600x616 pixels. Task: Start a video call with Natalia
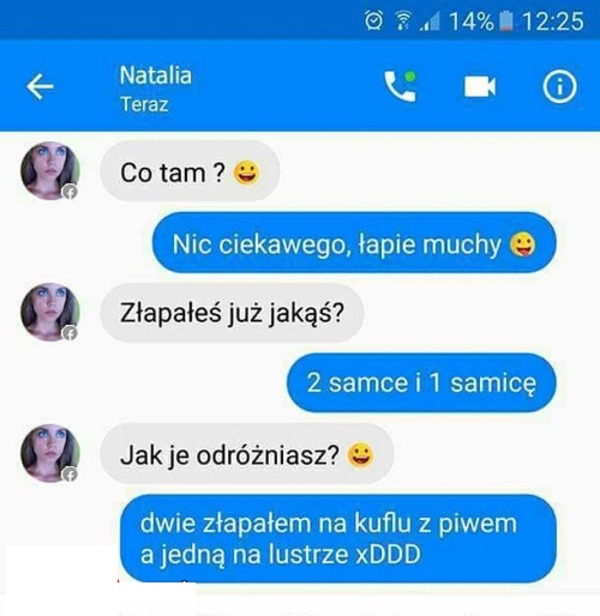click(x=480, y=88)
